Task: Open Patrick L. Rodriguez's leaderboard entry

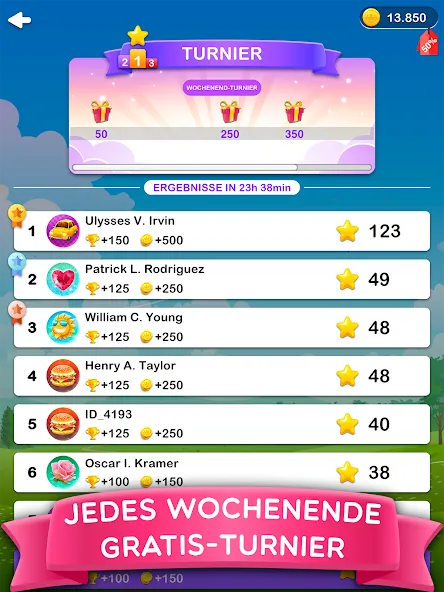Action: (x=222, y=279)
